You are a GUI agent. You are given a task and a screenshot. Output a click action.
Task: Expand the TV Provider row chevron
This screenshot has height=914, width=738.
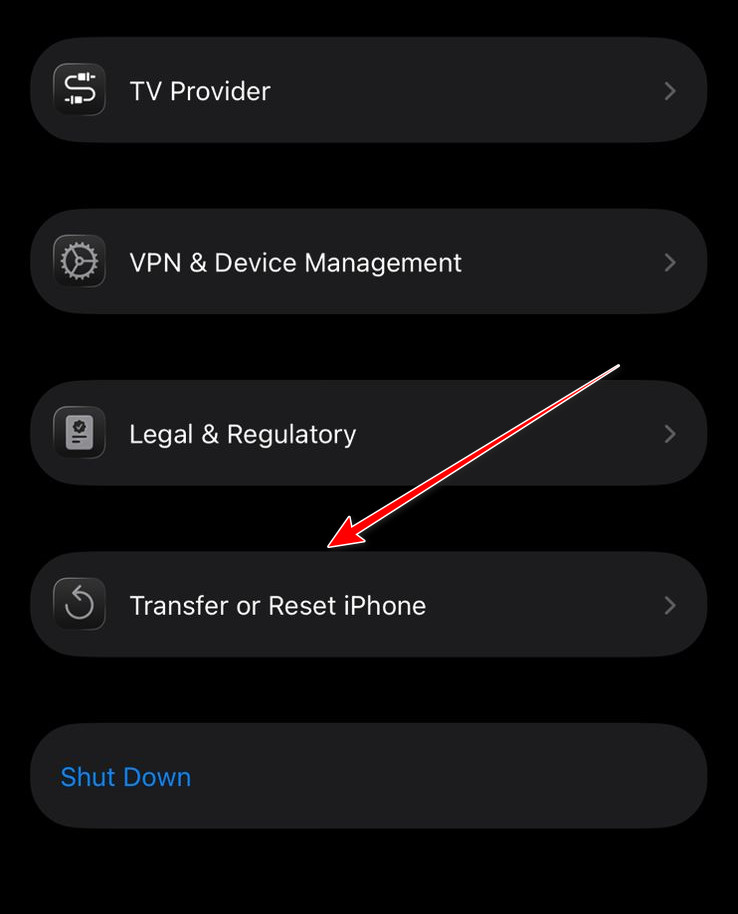(x=670, y=90)
